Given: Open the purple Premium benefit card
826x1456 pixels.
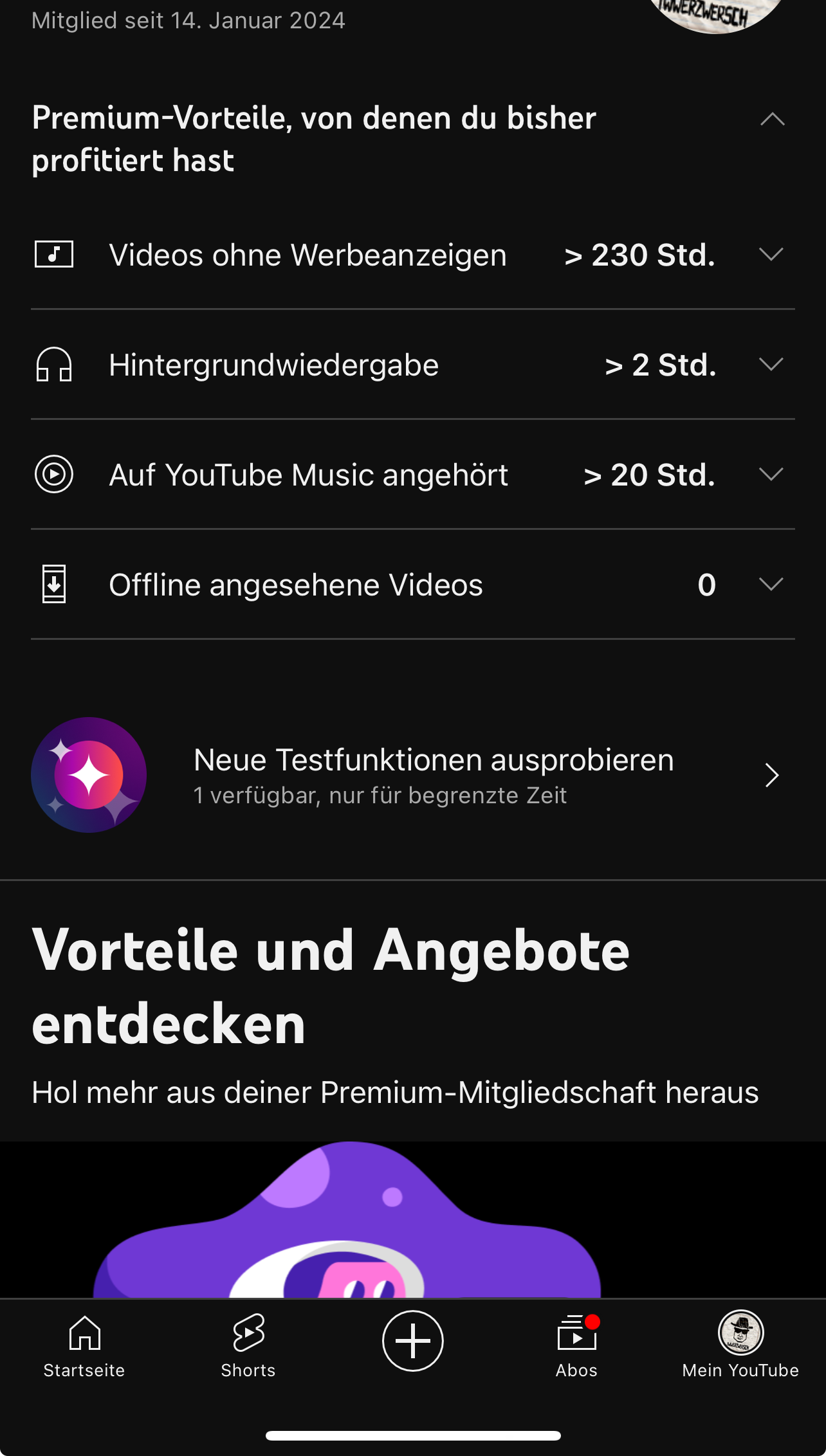Looking at the screenshot, I should pyautogui.click(x=347, y=1222).
